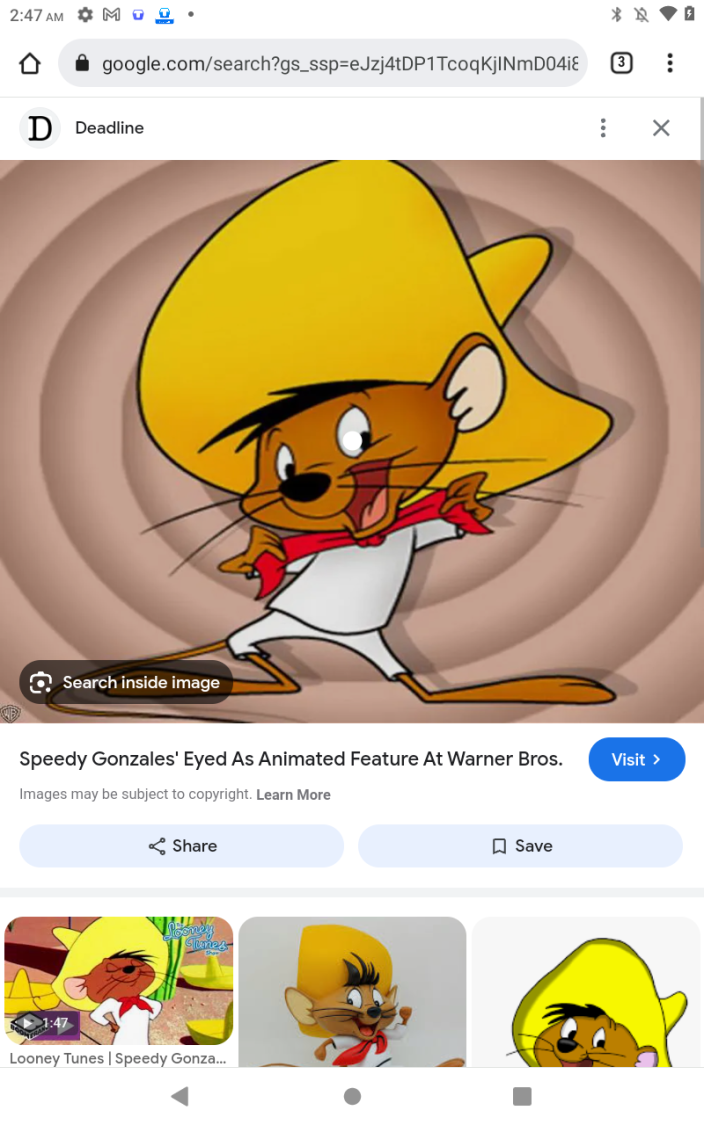Go to the browser home page

[x=30, y=64]
